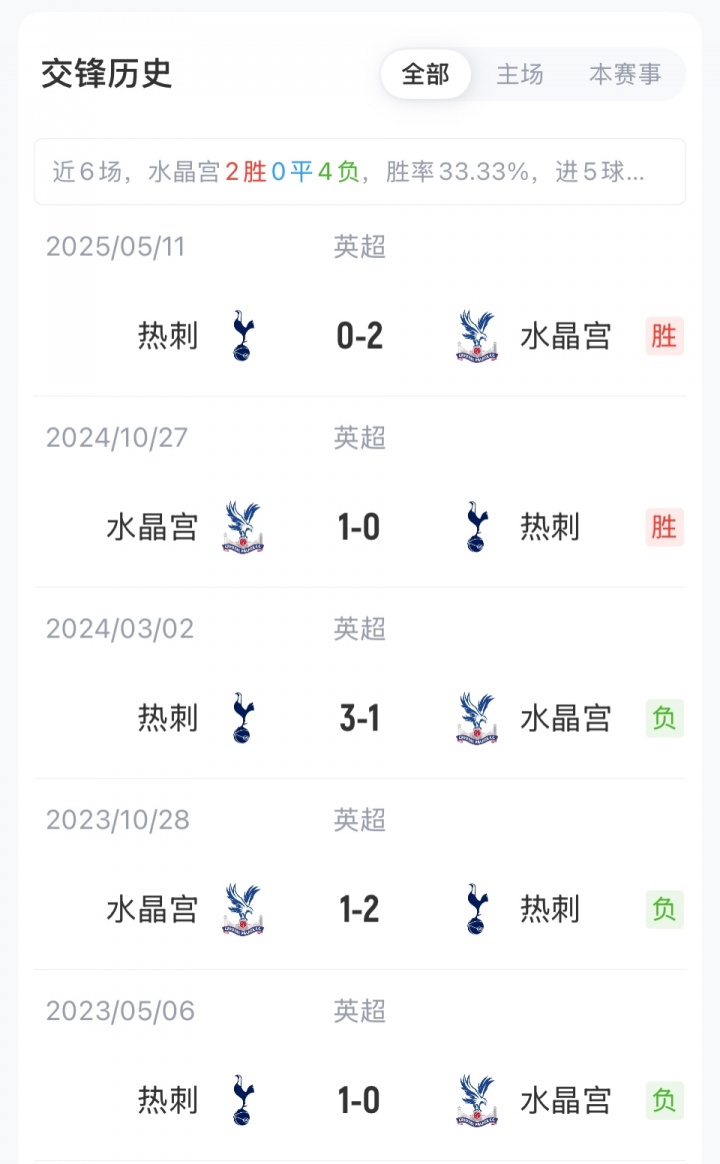Switch to the 本赛事 tab
Image resolution: width=720 pixels, height=1164 pixels.
click(625, 74)
